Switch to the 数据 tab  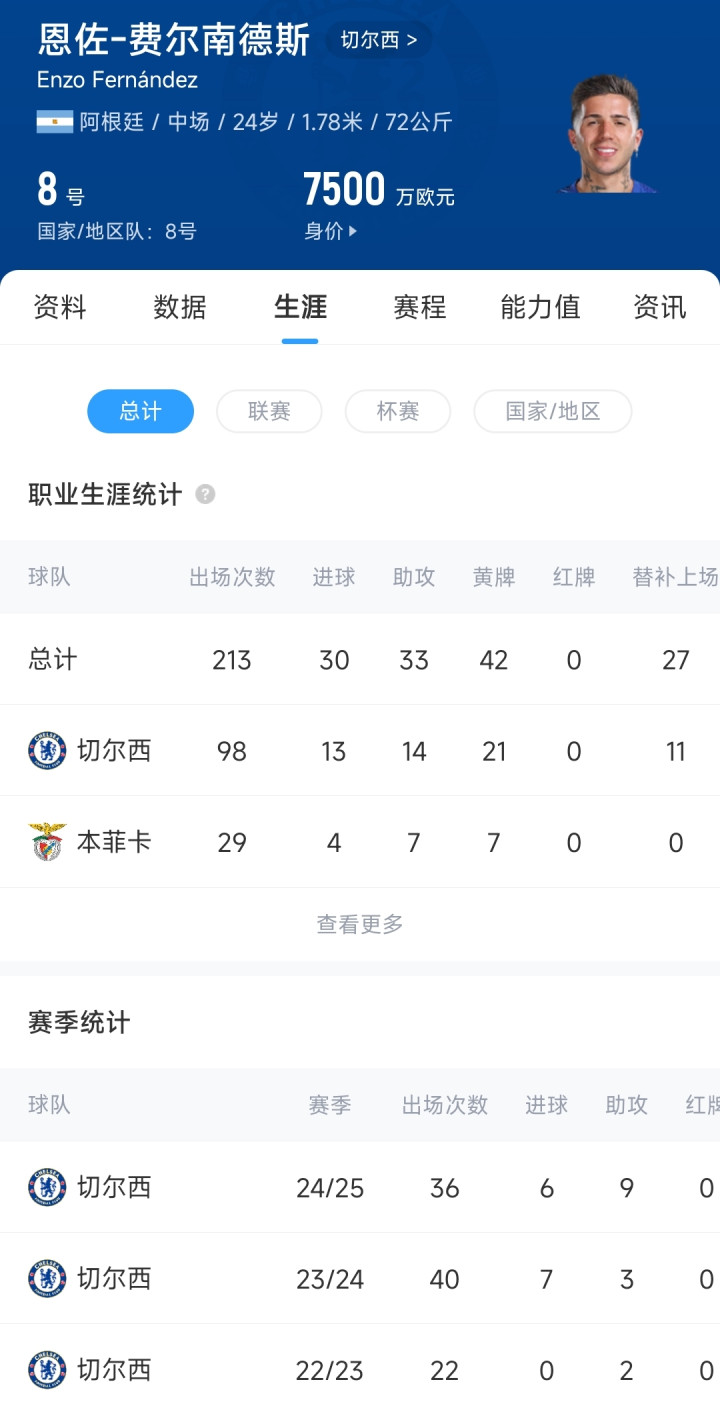pyautogui.click(x=180, y=307)
